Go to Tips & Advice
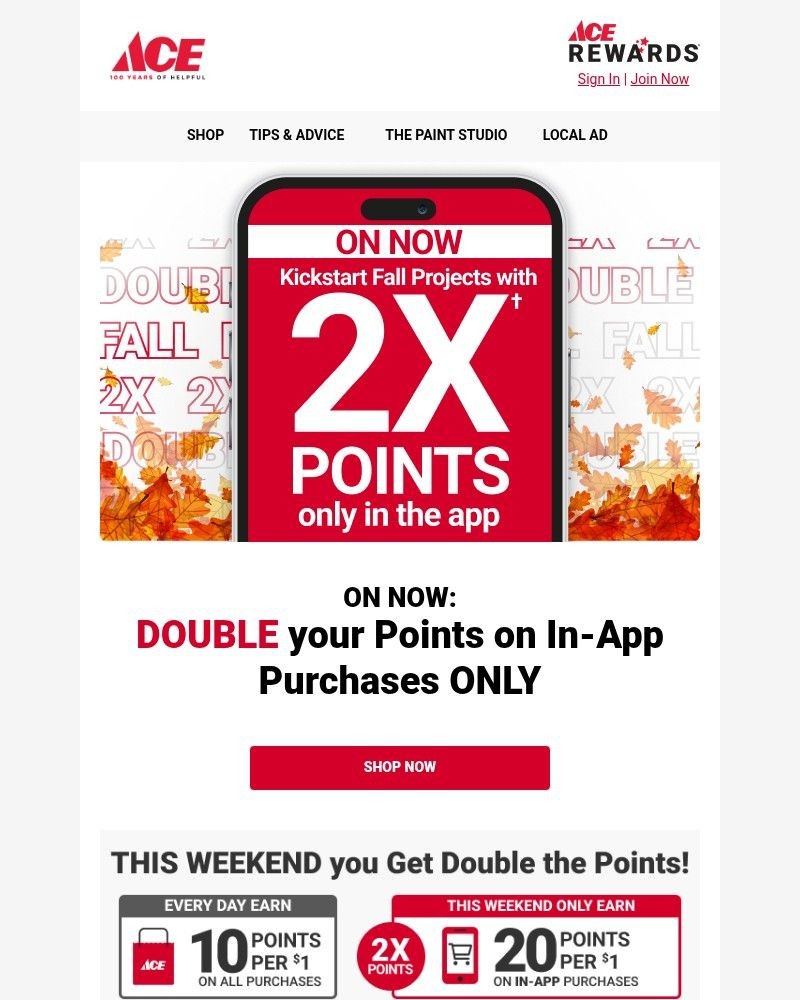Viewport: 800px width, 1000px height. click(297, 135)
